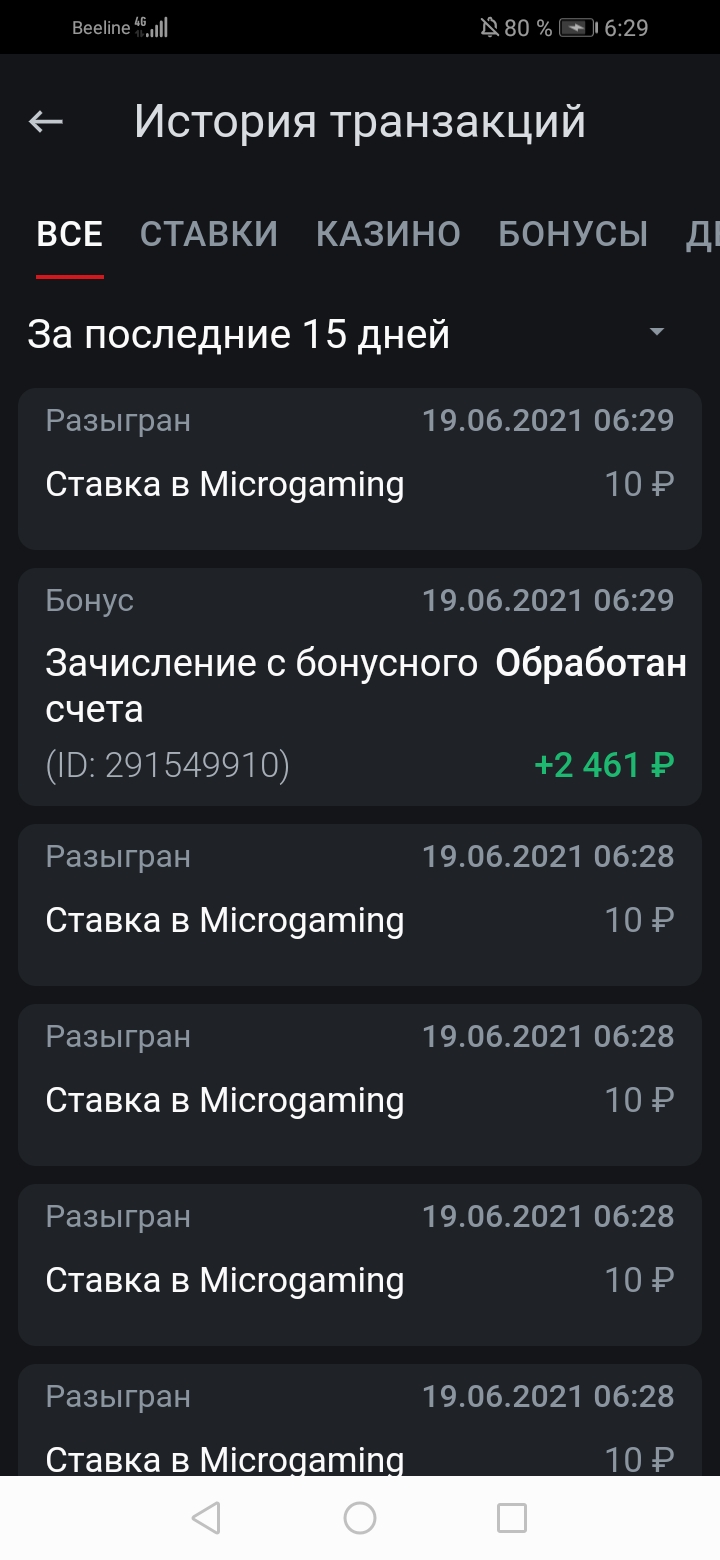This screenshot has width=720, height=1560.
Task: Select the topmost Ставка в Microgaming entry
Action: 360,465
